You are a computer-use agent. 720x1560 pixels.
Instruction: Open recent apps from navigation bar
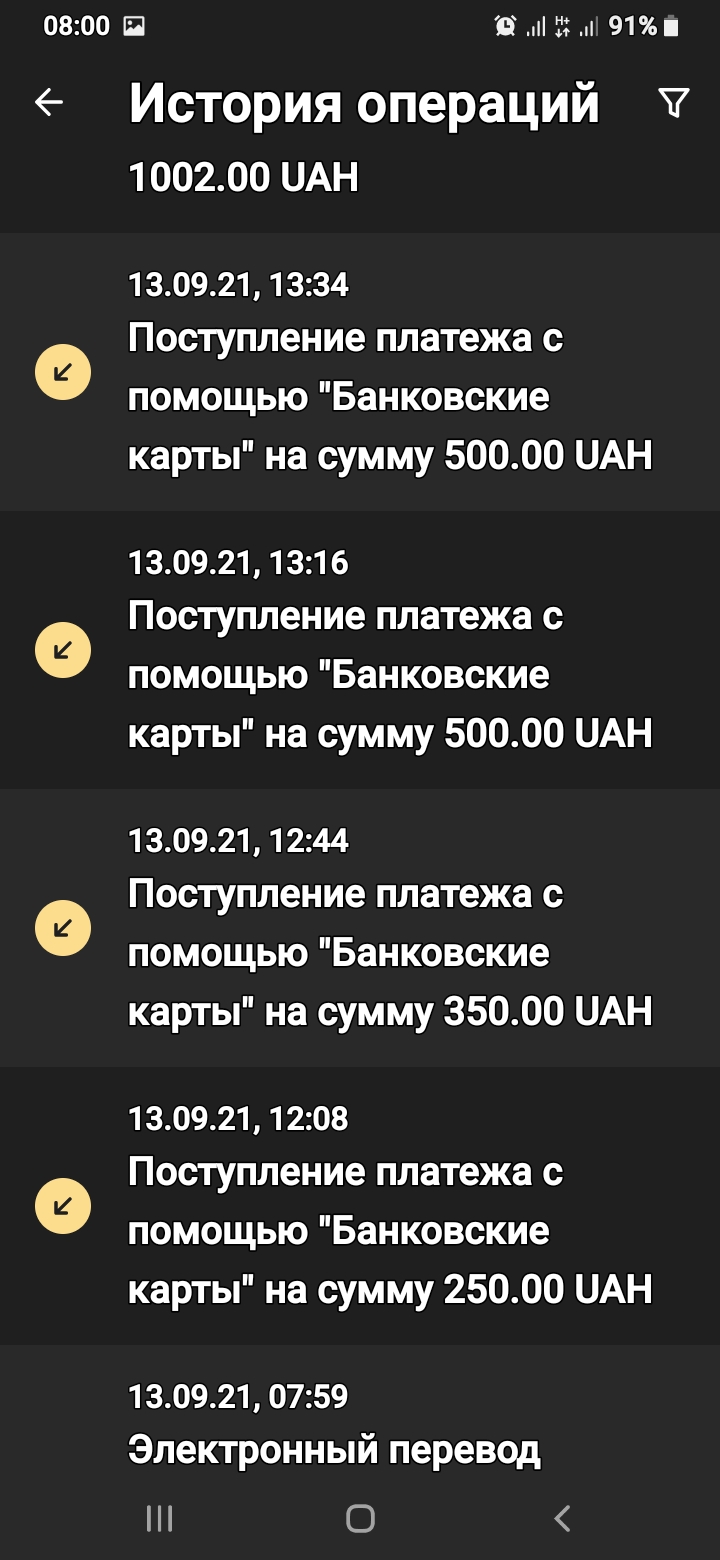pyautogui.click(x=159, y=1519)
